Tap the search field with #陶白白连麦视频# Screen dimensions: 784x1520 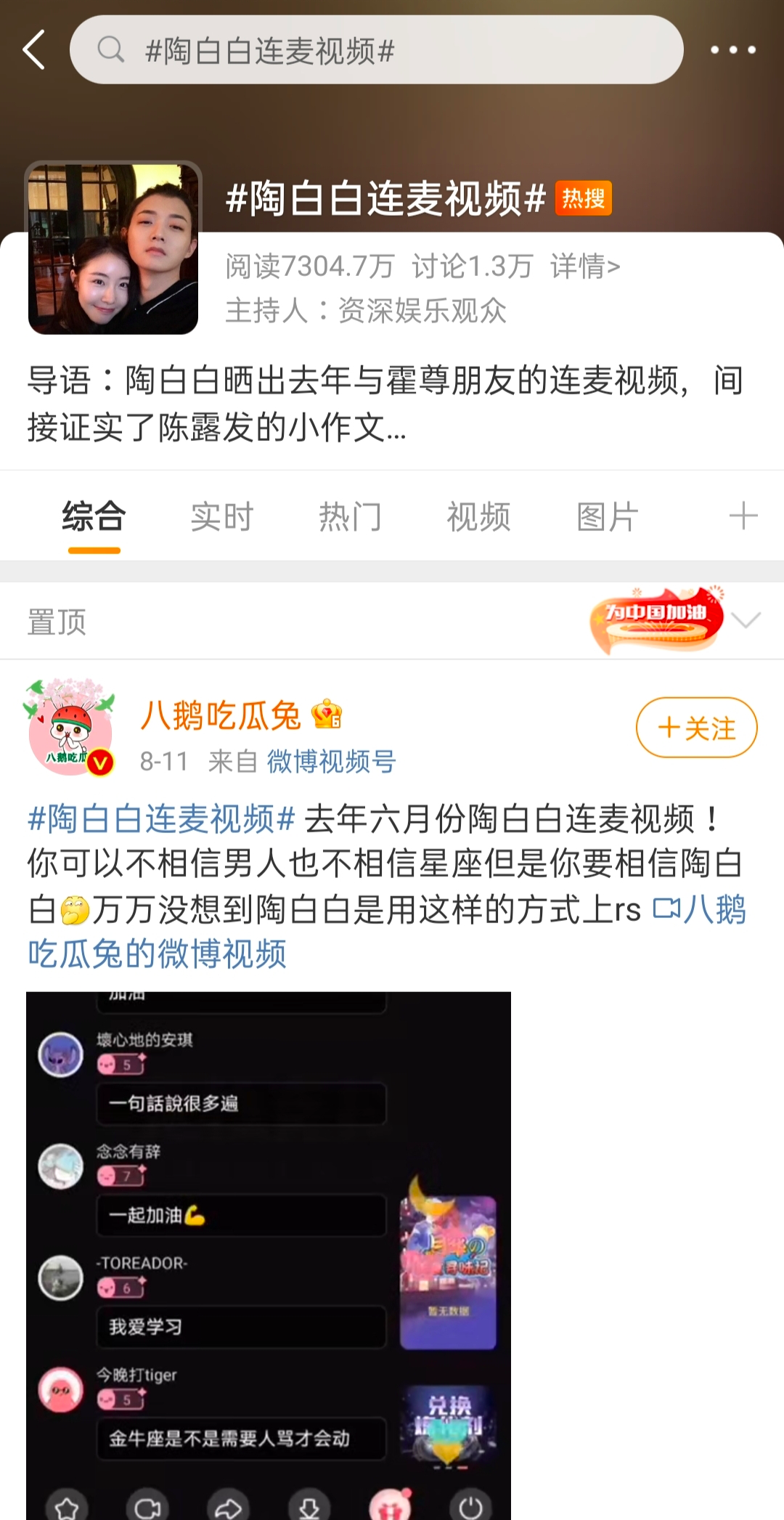tap(376, 50)
